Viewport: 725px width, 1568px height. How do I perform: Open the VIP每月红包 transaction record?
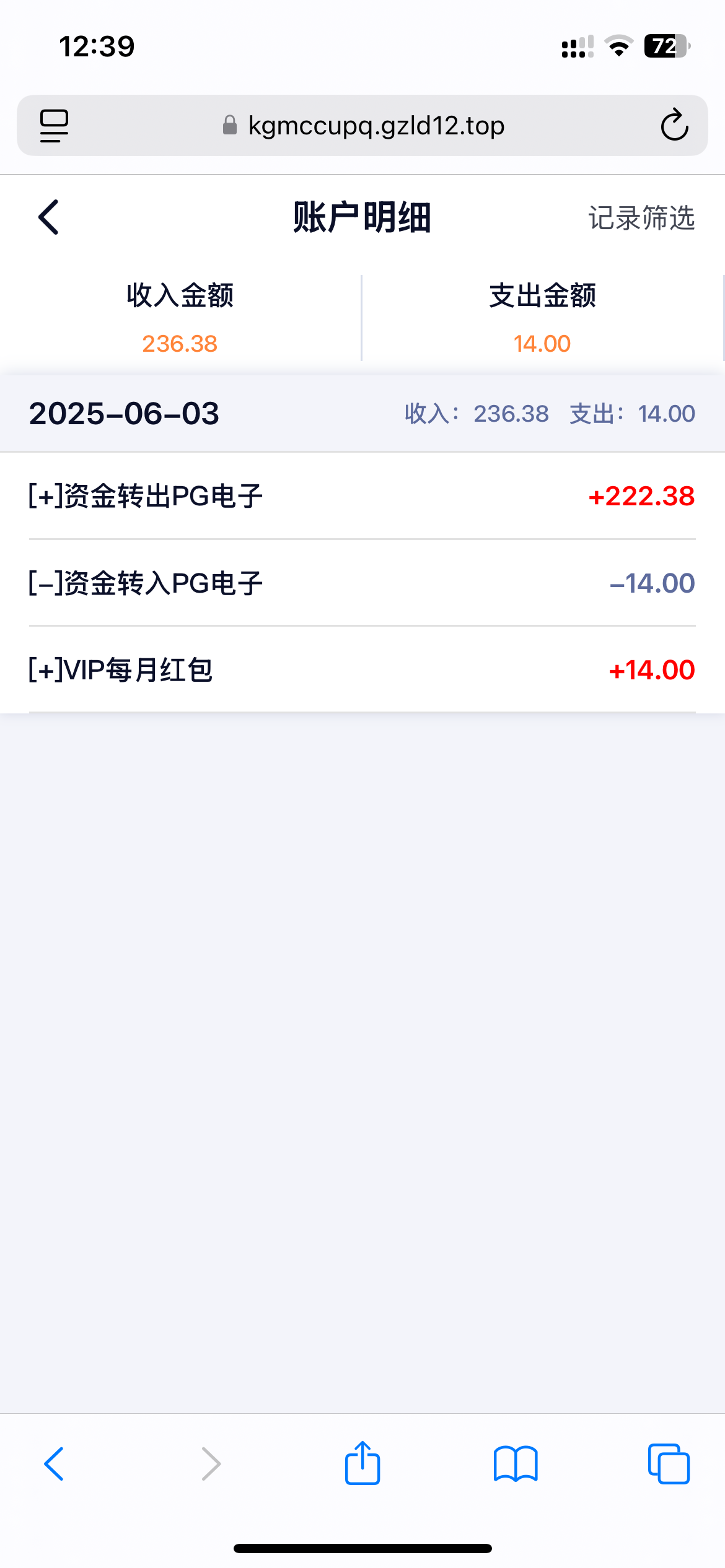362,669
